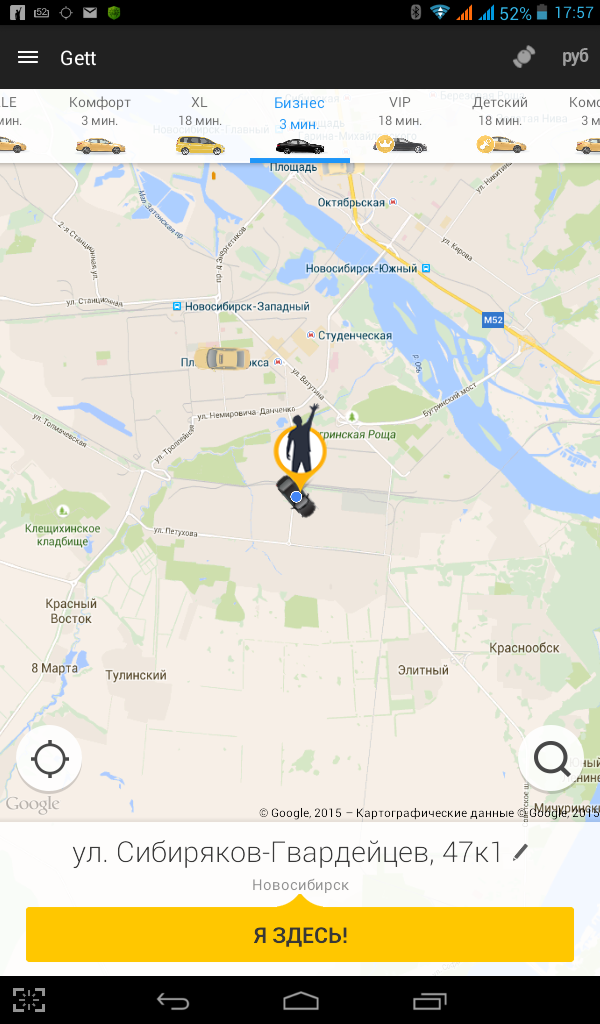The width and height of the screenshot is (600, 1024).
Task: Go back using system back button
Action: pos(173,1000)
